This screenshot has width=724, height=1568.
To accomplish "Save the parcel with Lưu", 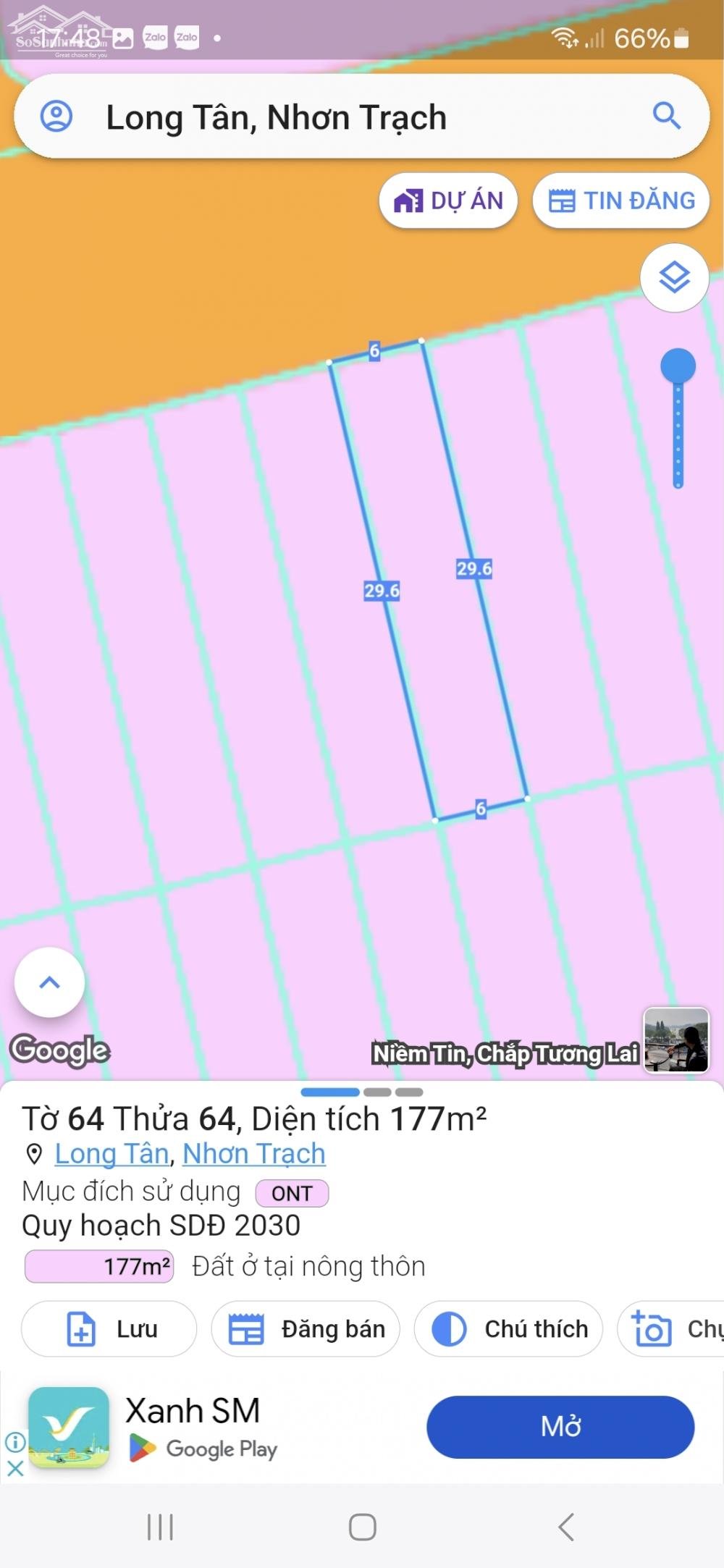I will pos(109,1329).
